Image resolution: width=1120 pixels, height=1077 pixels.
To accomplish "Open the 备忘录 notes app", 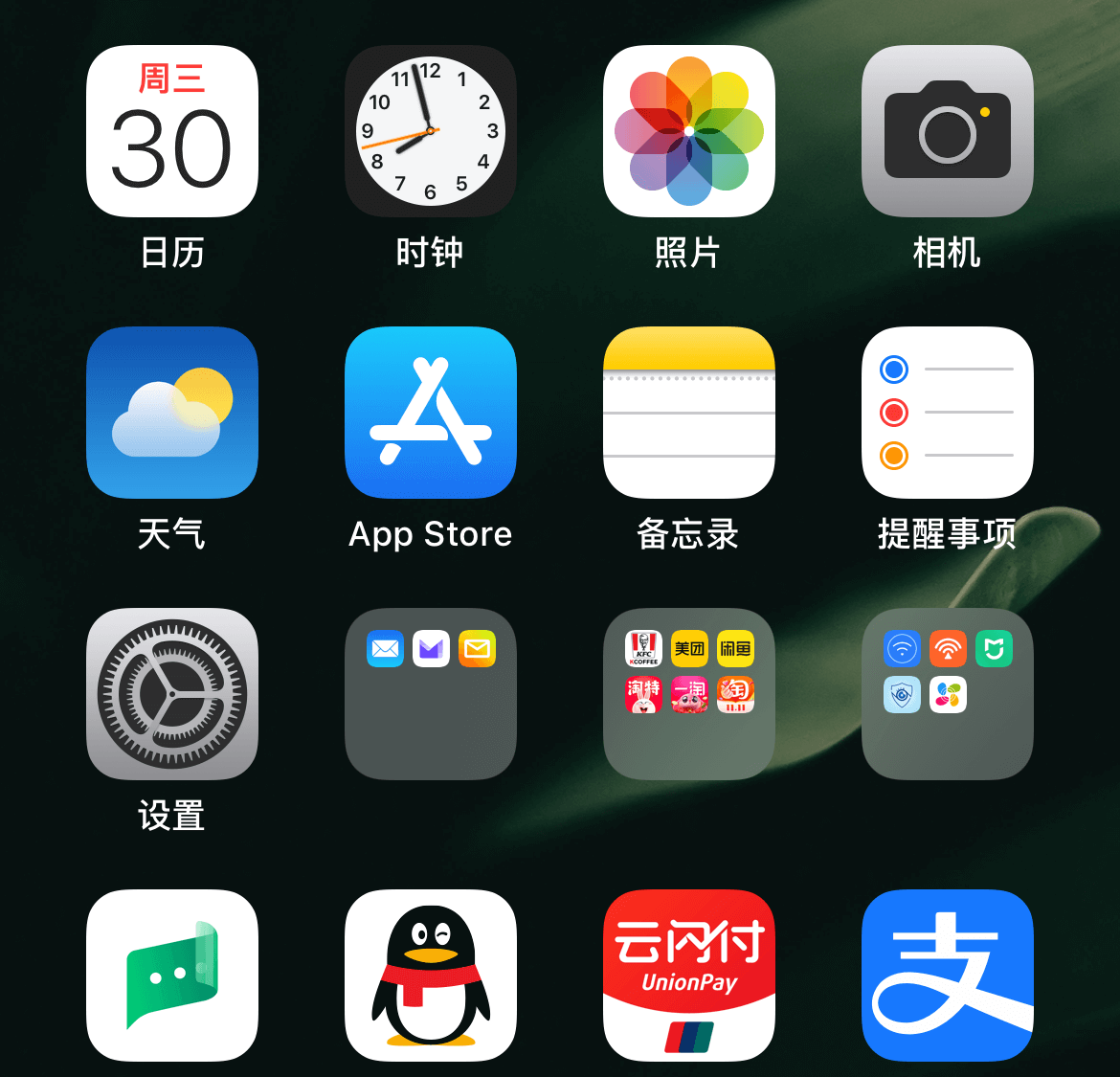I will [x=689, y=413].
